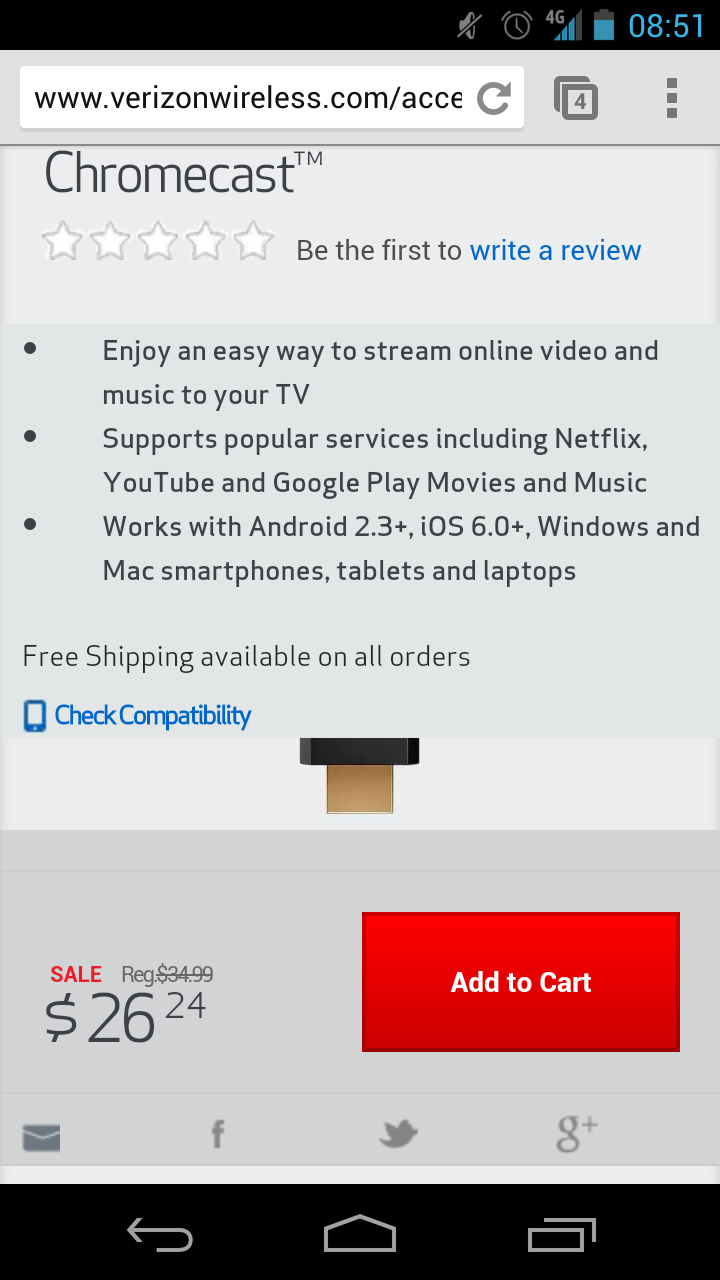Share this product by email
This screenshot has width=720, height=1280.
point(42,1136)
